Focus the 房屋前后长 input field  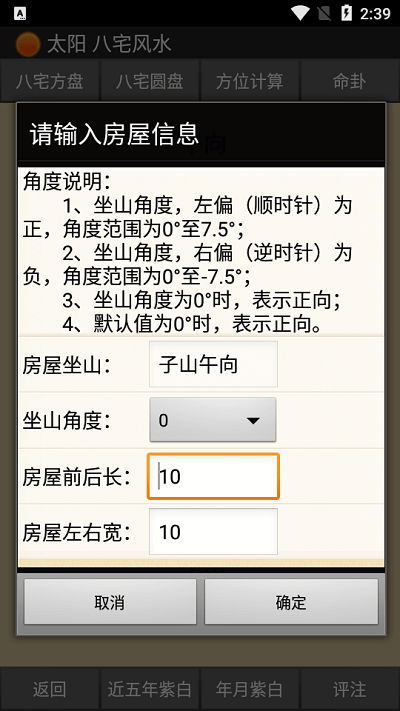click(213, 476)
